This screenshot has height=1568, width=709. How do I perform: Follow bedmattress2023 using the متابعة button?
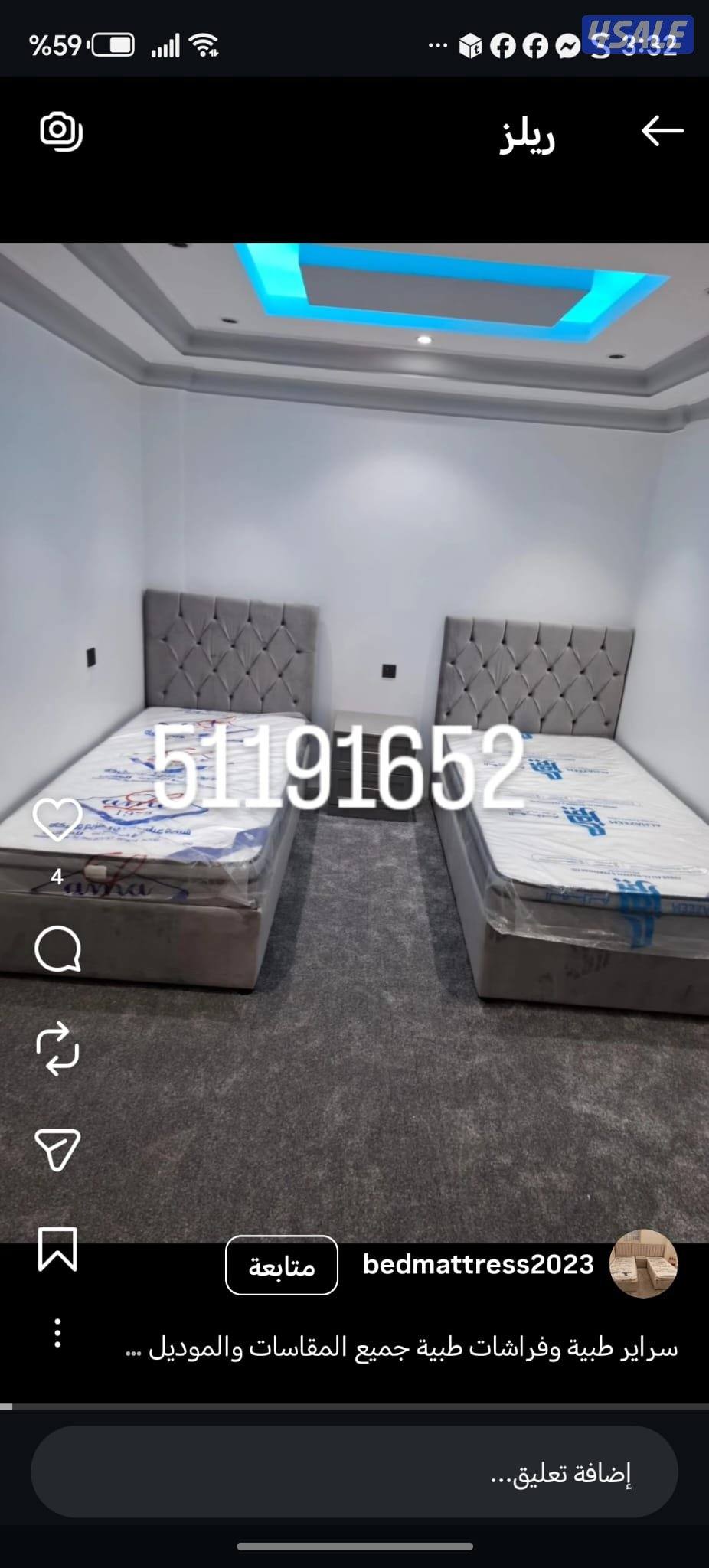[x=282, y=1266]
